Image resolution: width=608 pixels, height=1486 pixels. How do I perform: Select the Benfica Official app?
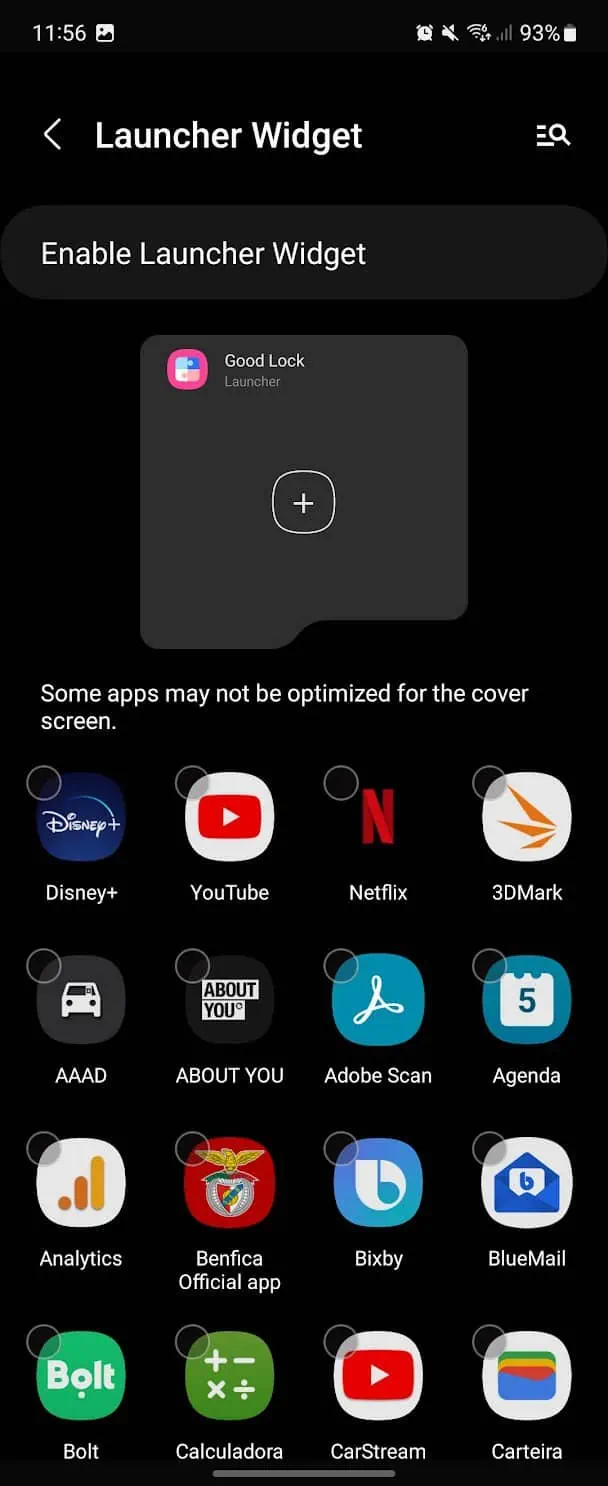click(229, 1183)
